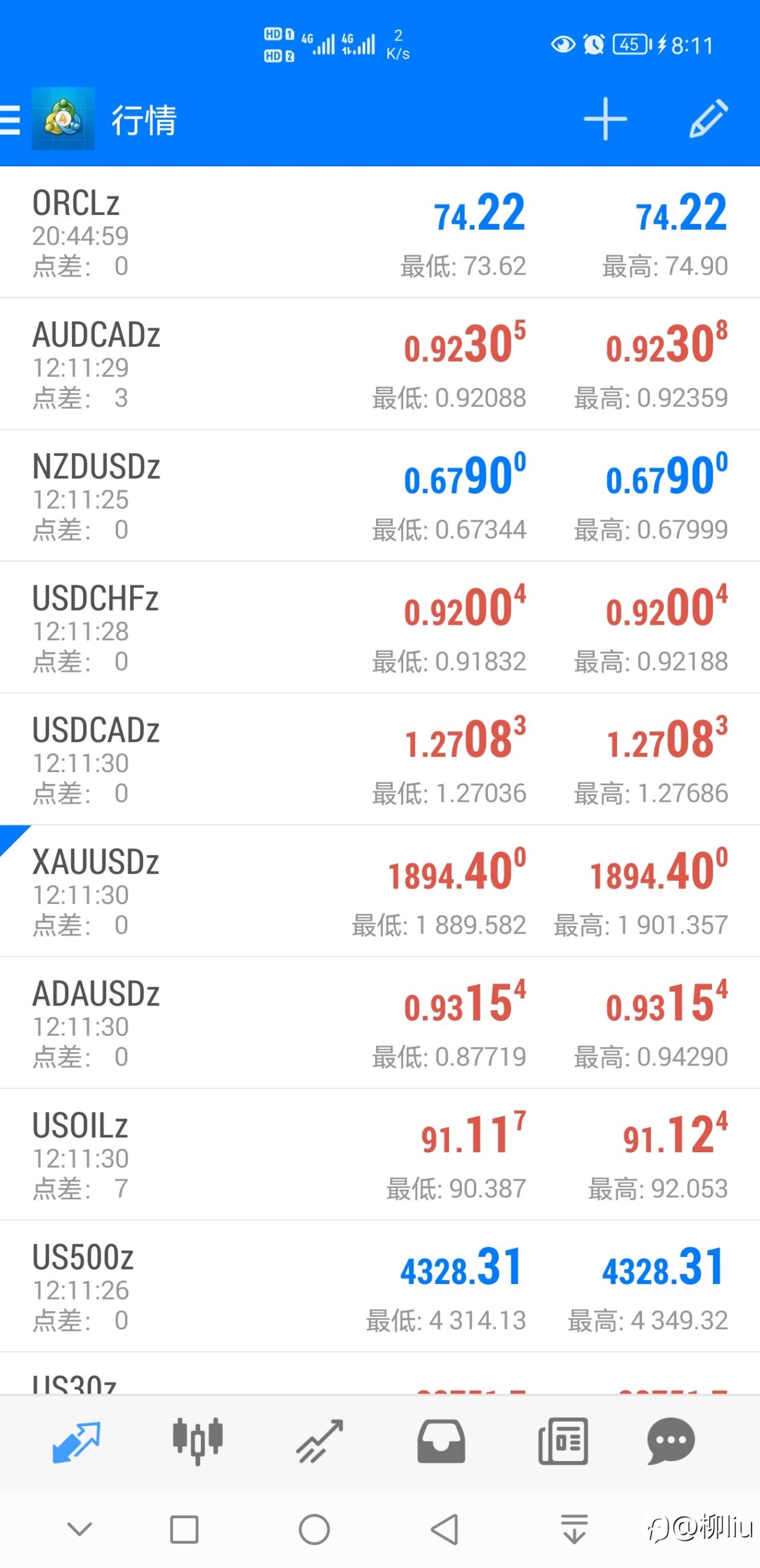Switch to the trade tab
This screenshot has width=760, height=1568.
(x=319, y=1441)
